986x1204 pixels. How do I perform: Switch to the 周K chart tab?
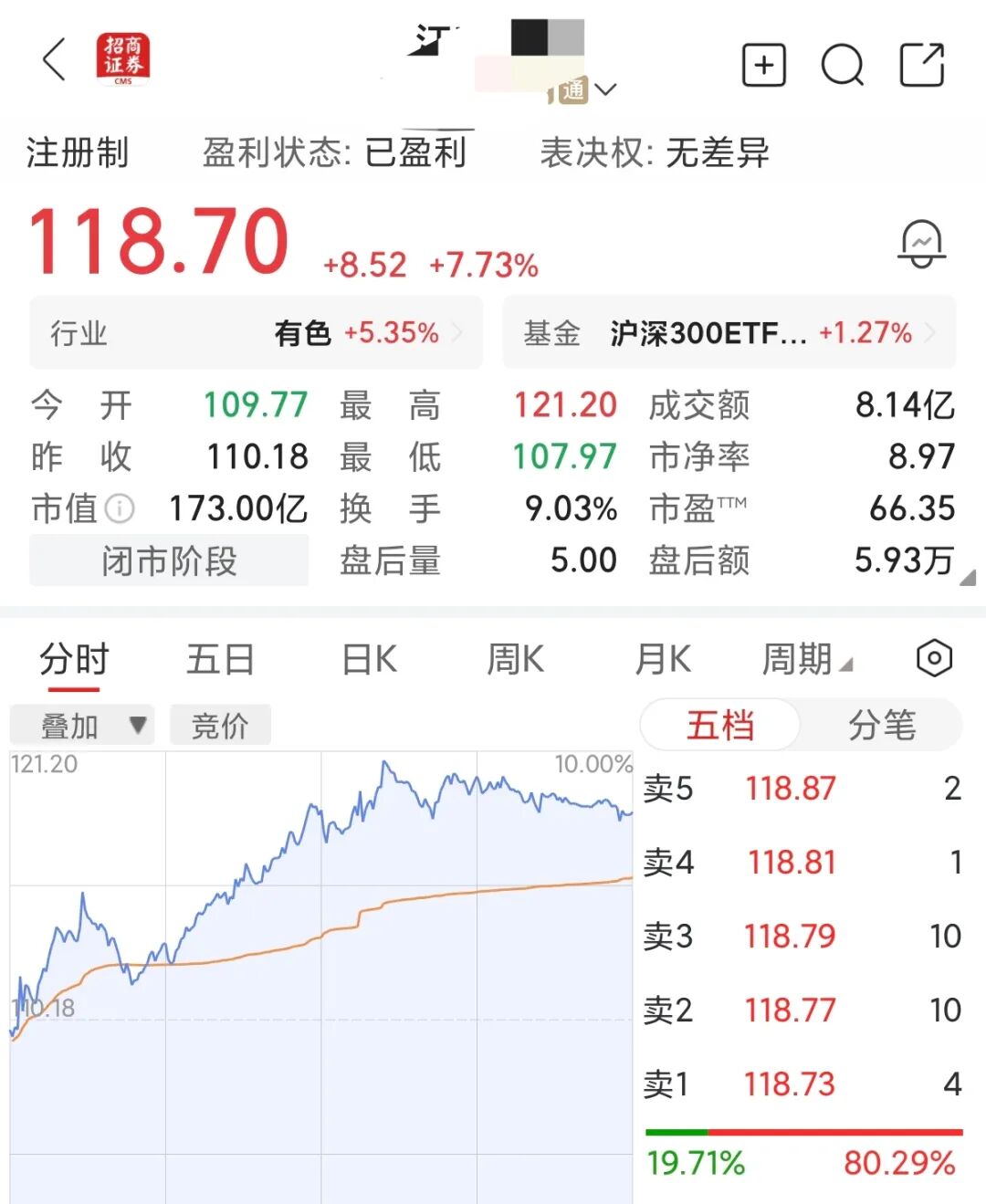coord(515,659)
